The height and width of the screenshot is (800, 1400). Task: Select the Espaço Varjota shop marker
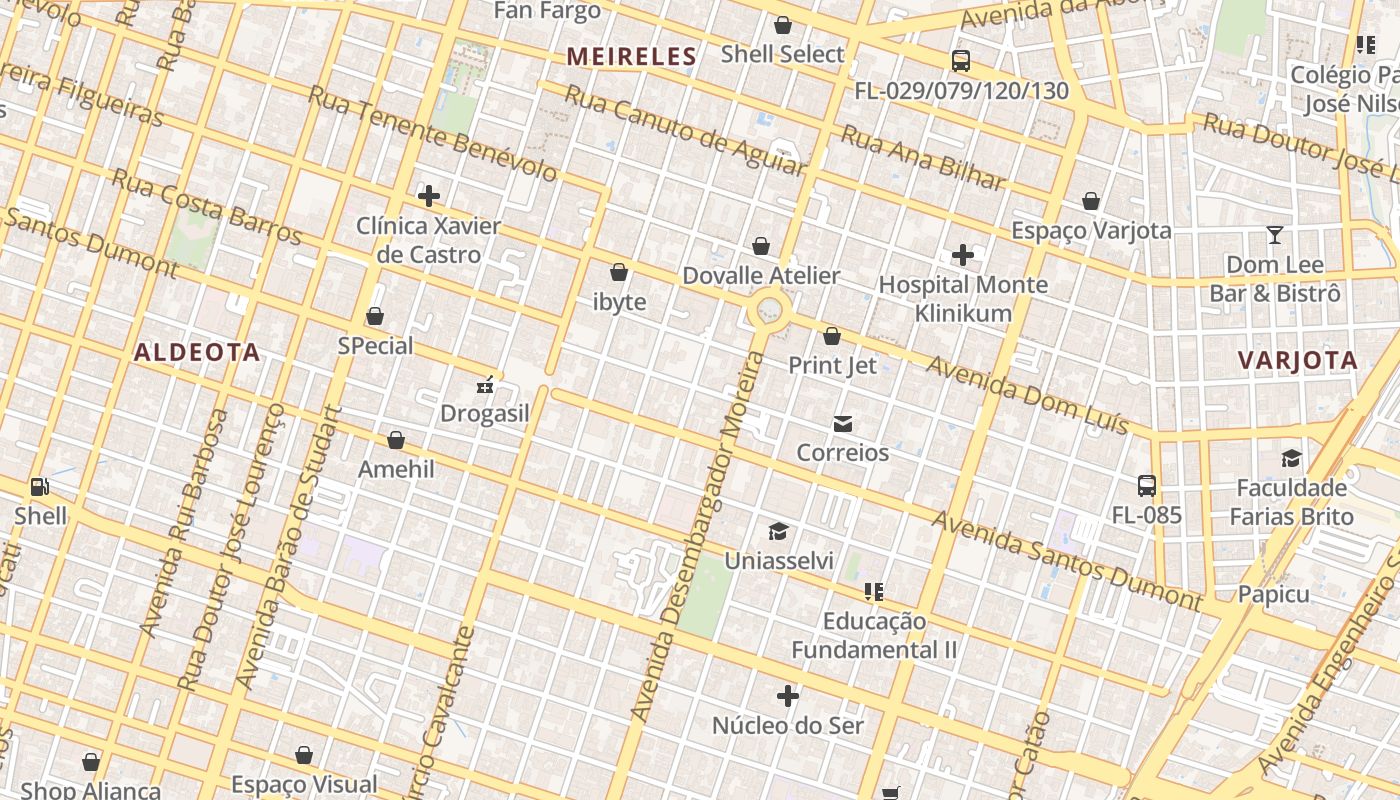pyautogui.click(x=1091, y=201)
